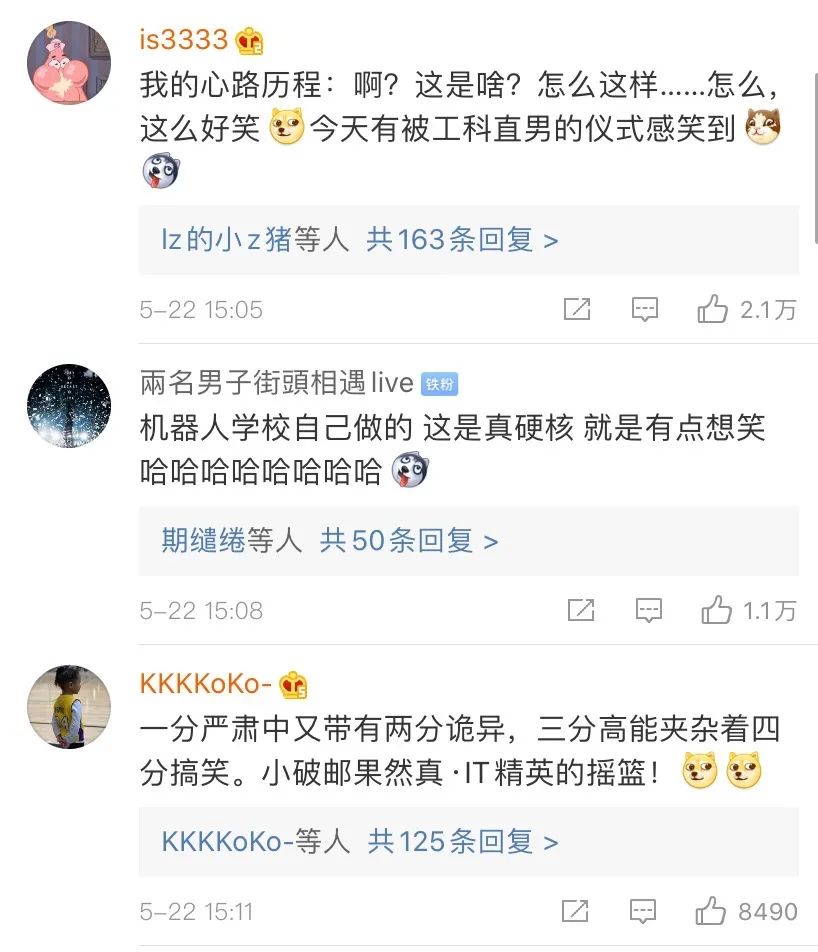Screen dimensions: 818x952
Task: Like is3333's comment with 2.1万 likes
Action: pos(713,310)
